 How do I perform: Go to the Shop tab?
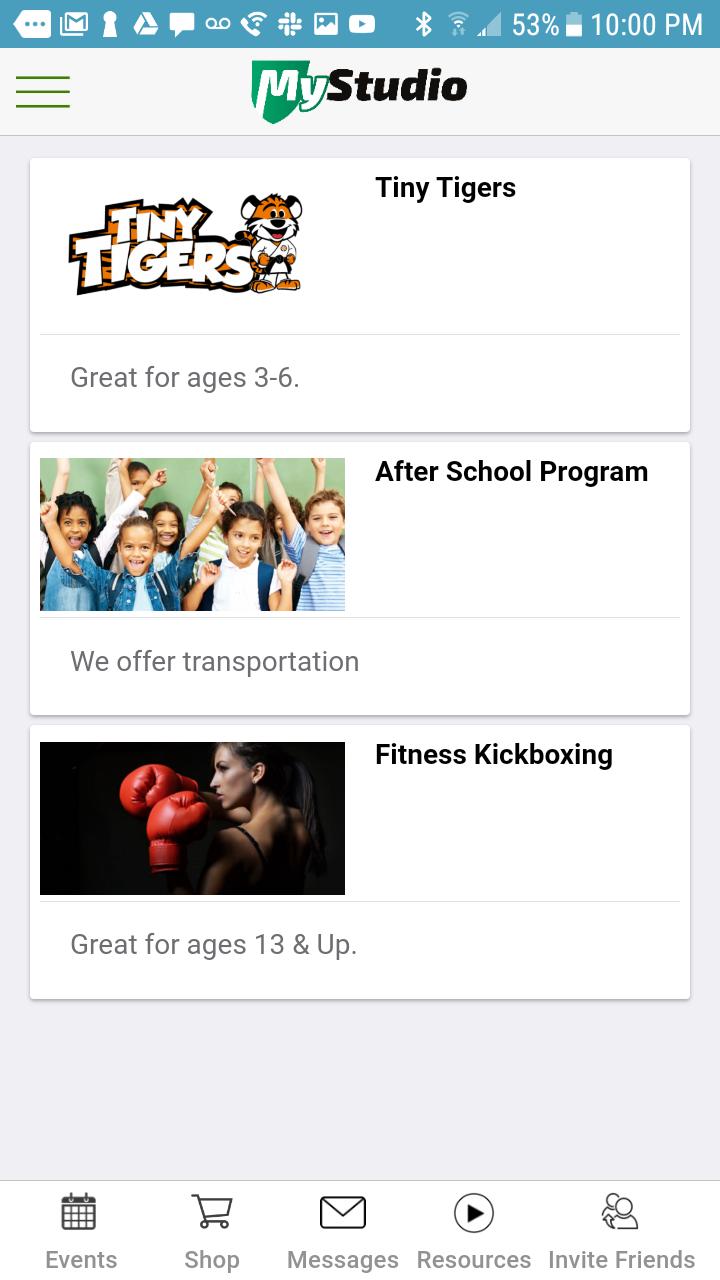[212, 1232]
